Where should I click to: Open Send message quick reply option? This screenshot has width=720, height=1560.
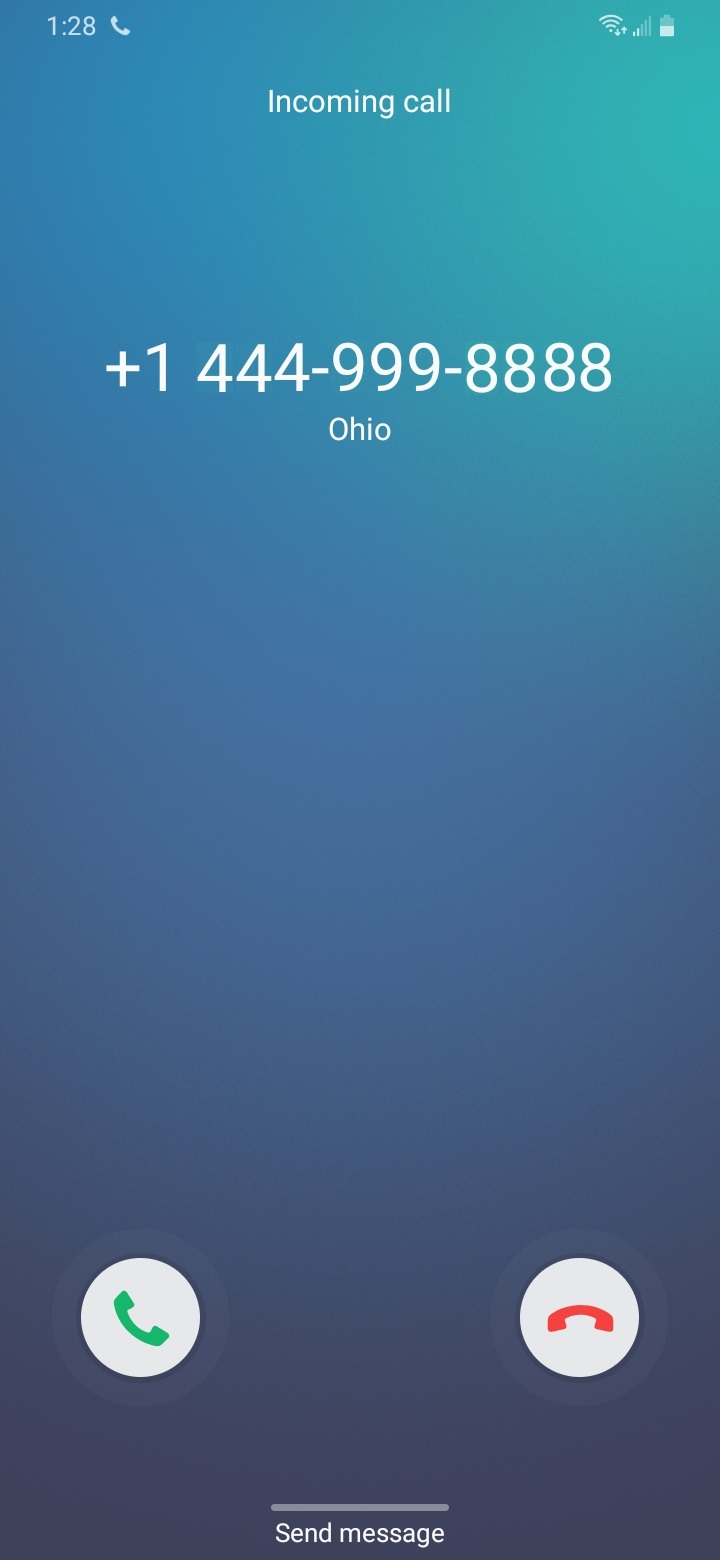coord(360,1532)
